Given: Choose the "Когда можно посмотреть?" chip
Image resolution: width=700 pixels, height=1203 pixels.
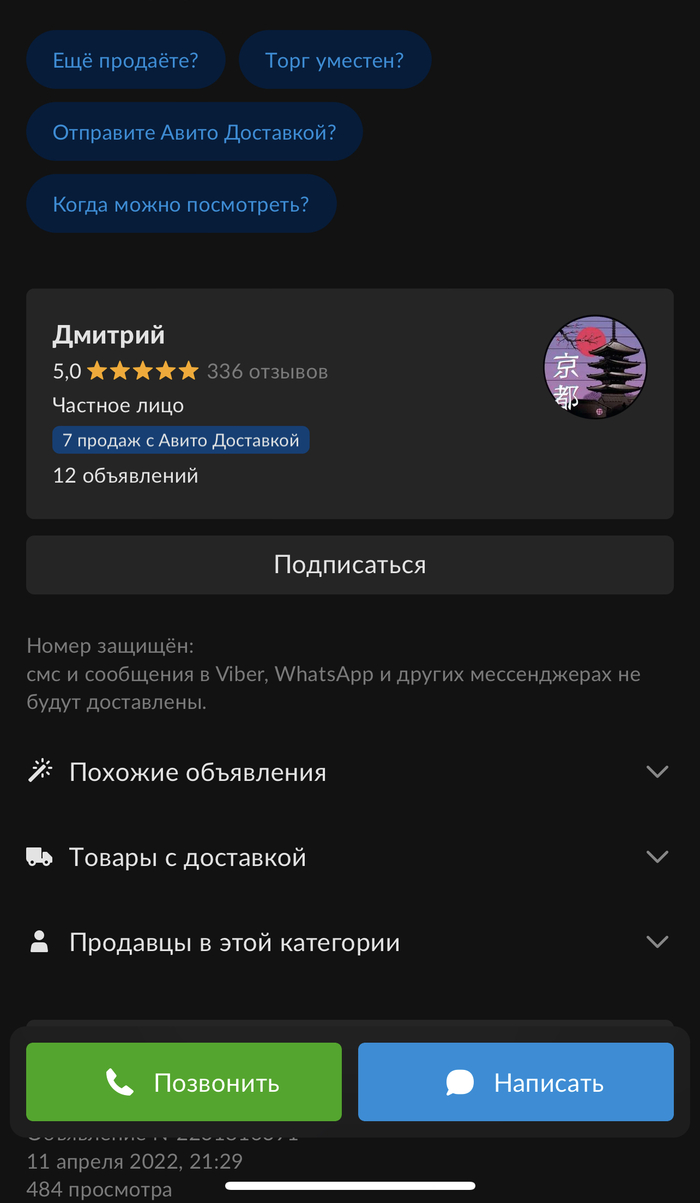Looking at the screenshot, I should [181, 204].
